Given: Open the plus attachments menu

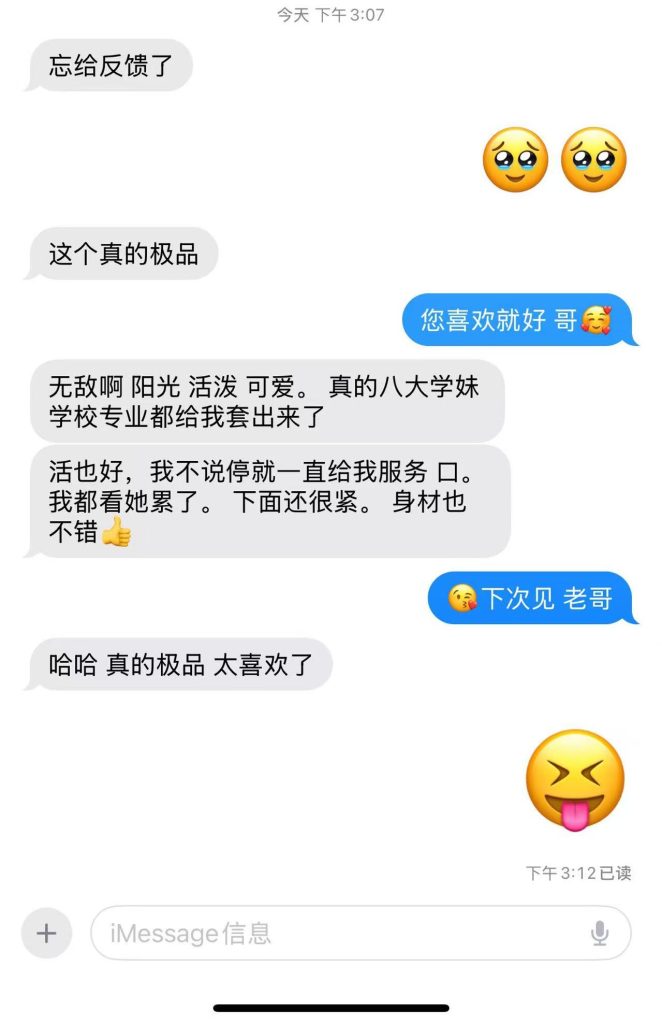Looking at the screenshot, I should [46, 933].
